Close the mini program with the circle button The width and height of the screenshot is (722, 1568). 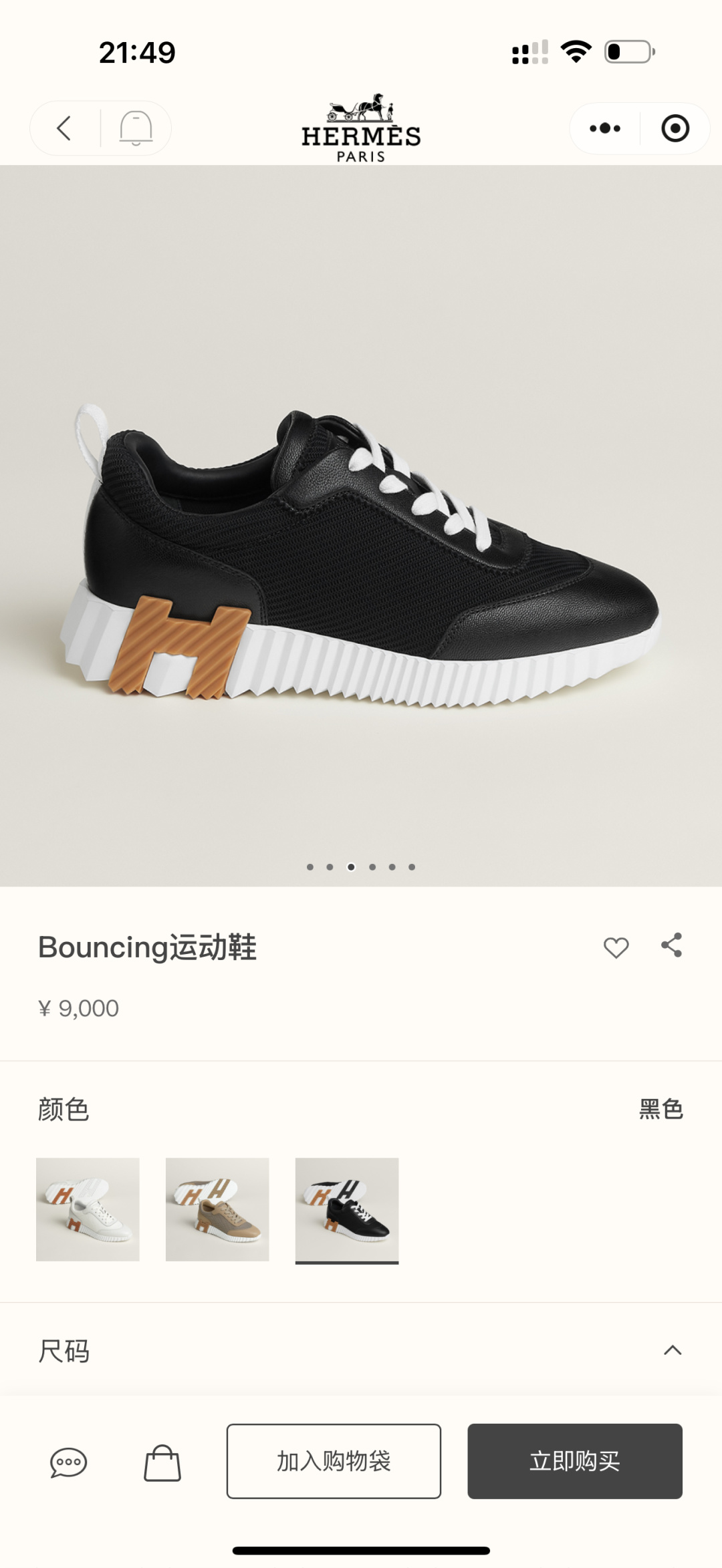click(x=675, y=128)
